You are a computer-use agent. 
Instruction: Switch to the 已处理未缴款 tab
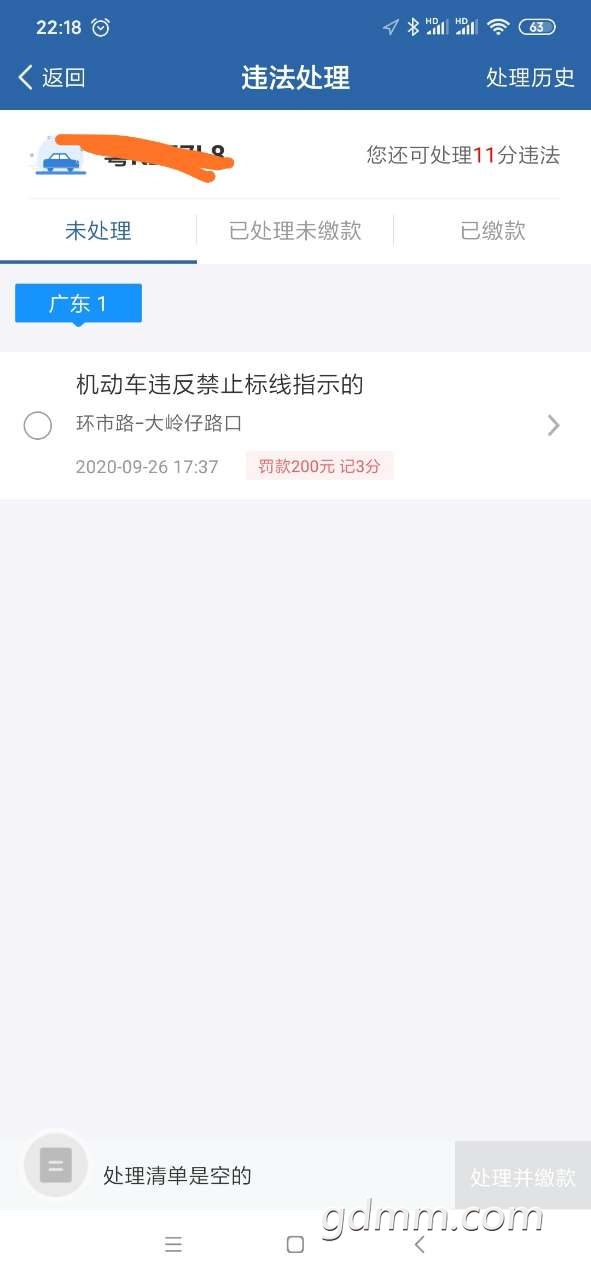[x=295, y=231]
